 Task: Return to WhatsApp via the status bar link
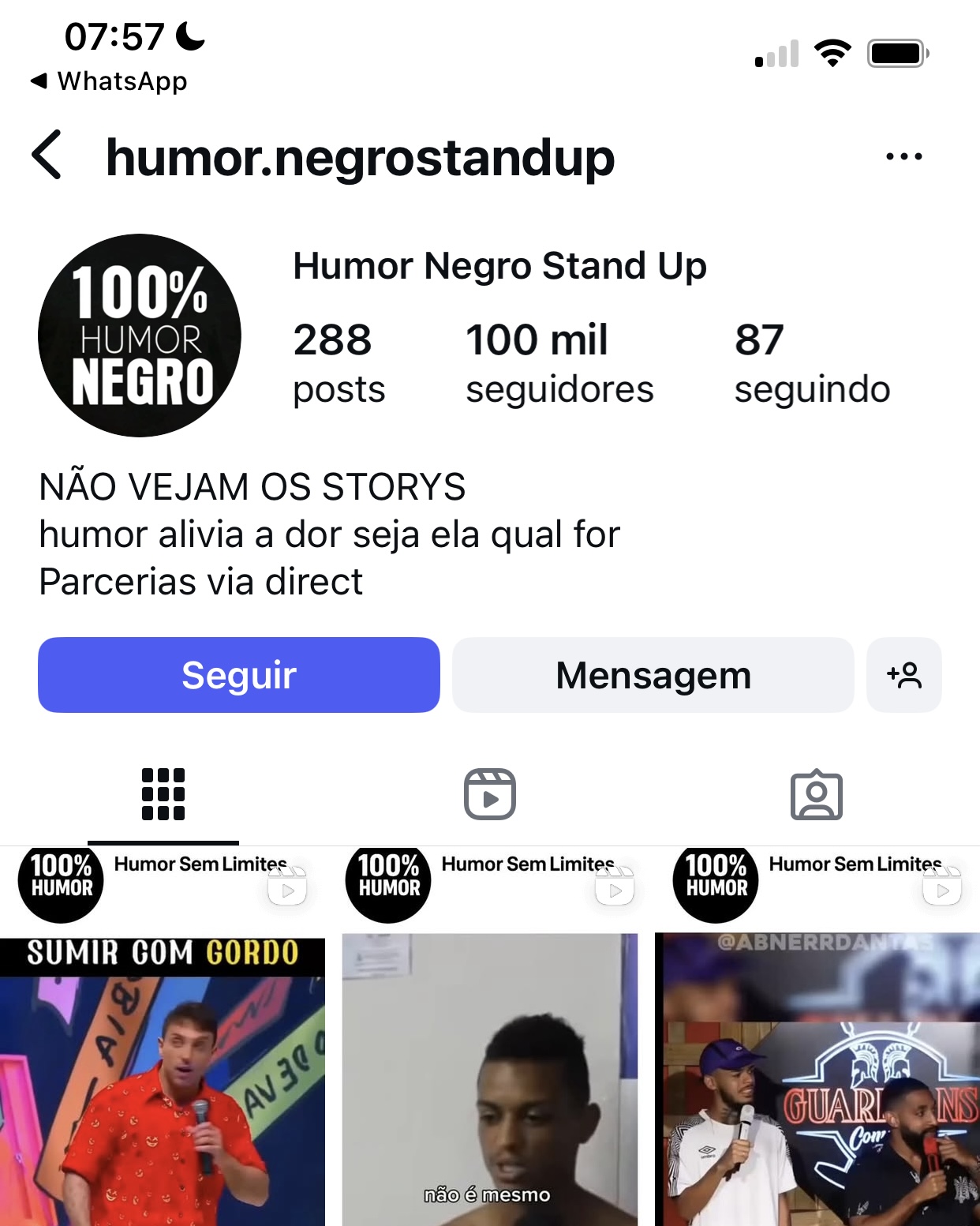pos(109,81)
